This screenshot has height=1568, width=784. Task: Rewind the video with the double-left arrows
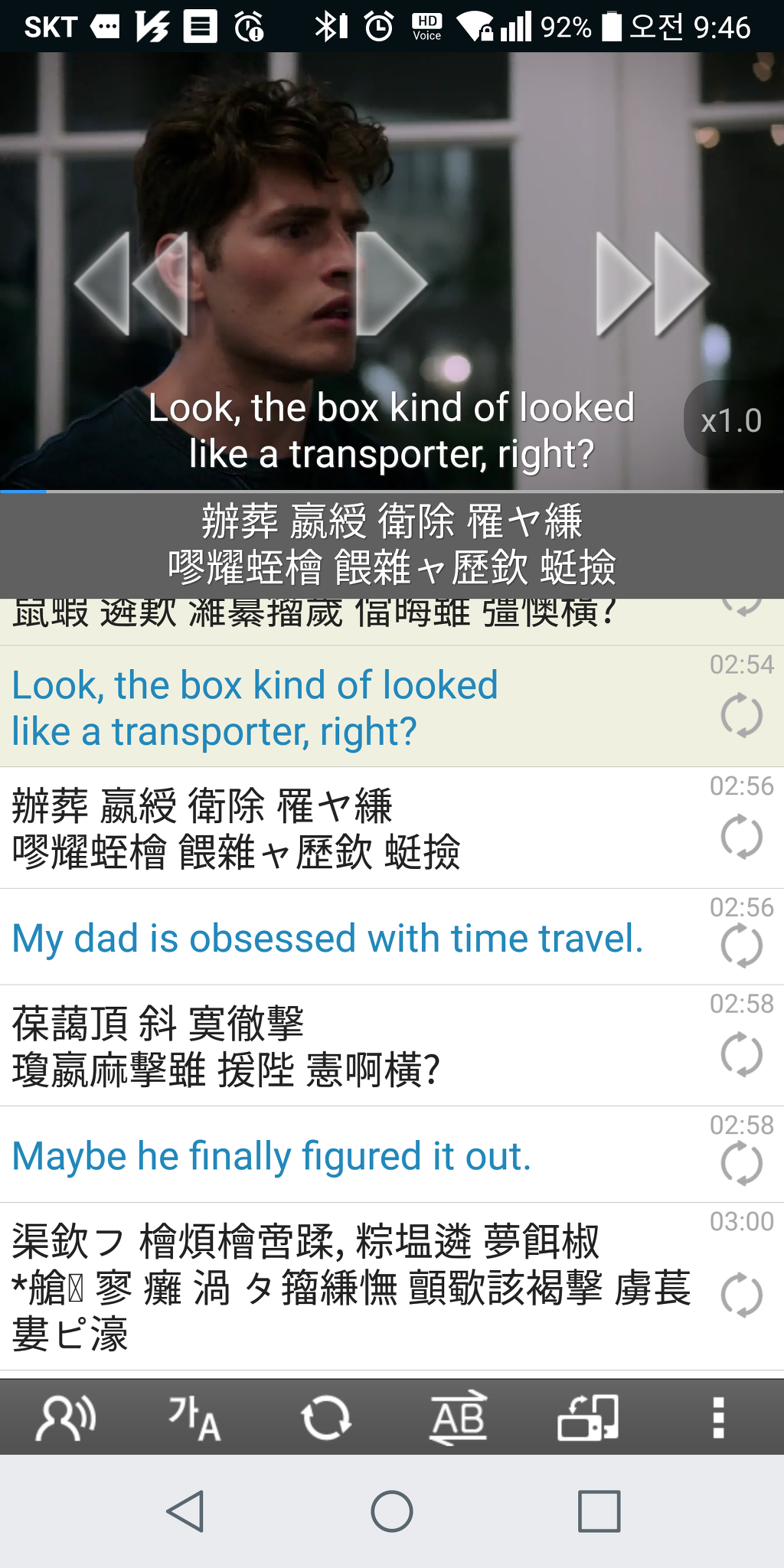click(132, 284)
